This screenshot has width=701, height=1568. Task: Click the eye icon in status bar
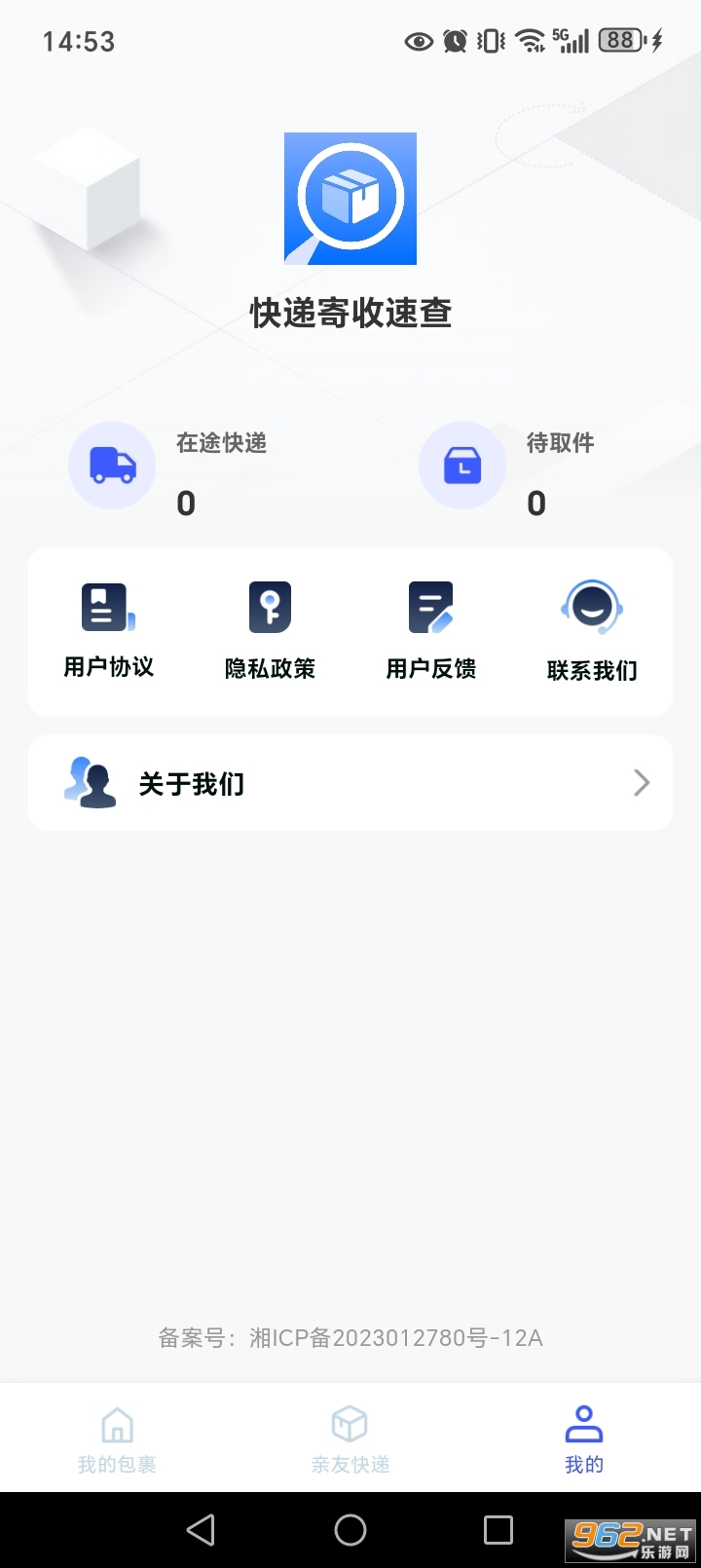coord(419,41)
